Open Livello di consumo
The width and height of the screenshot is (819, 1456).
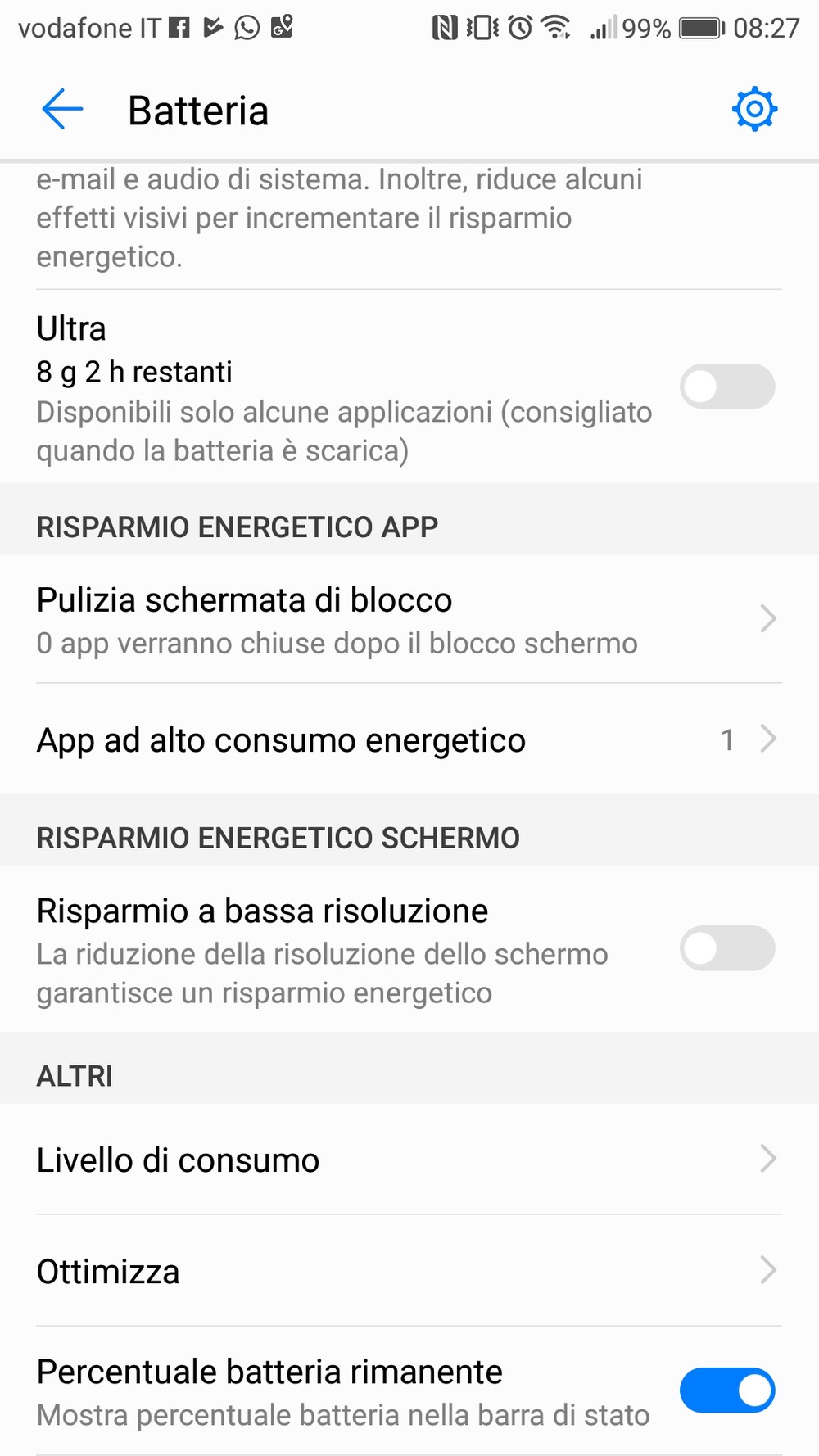point(409,1160)
